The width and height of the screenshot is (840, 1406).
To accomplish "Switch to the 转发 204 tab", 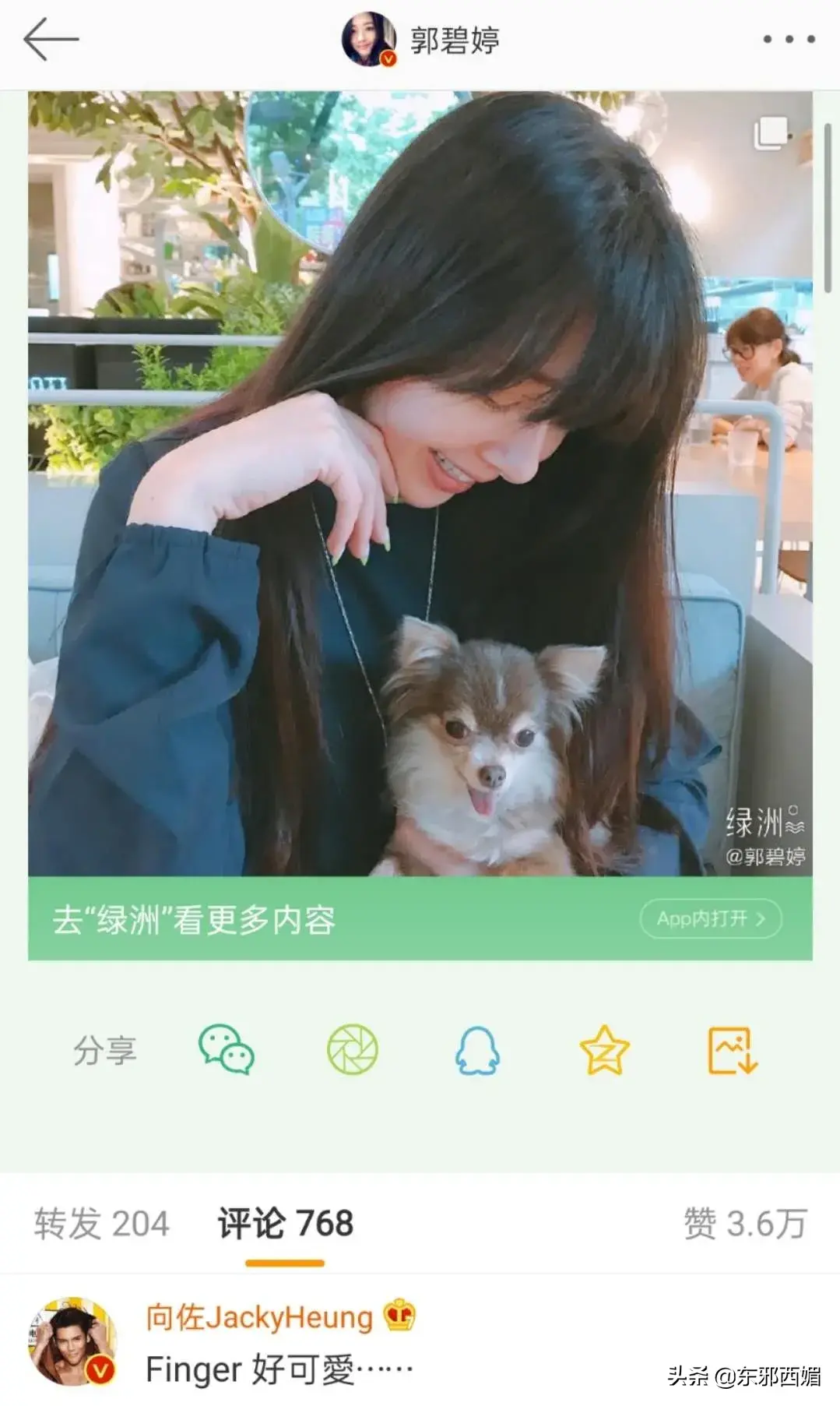I will tap(101, 1223).
